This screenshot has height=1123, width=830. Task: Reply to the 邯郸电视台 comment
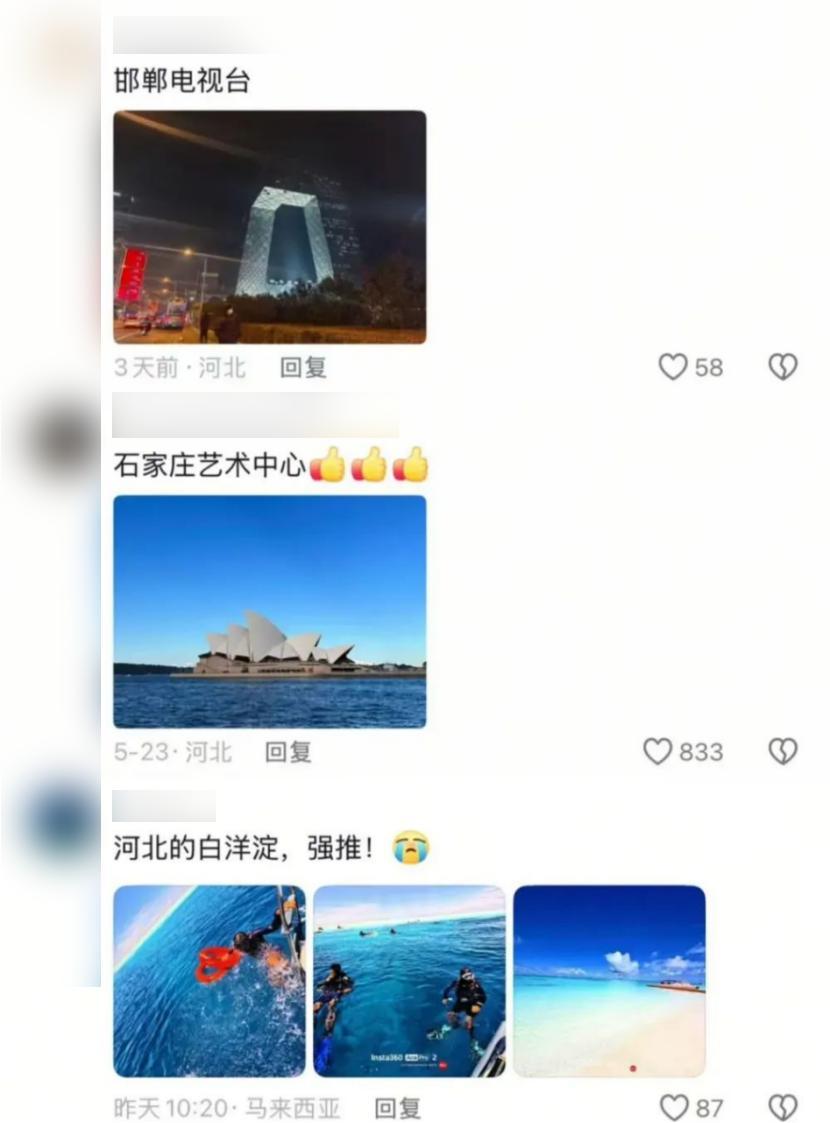pyautogui.click(x=303, y=368)
